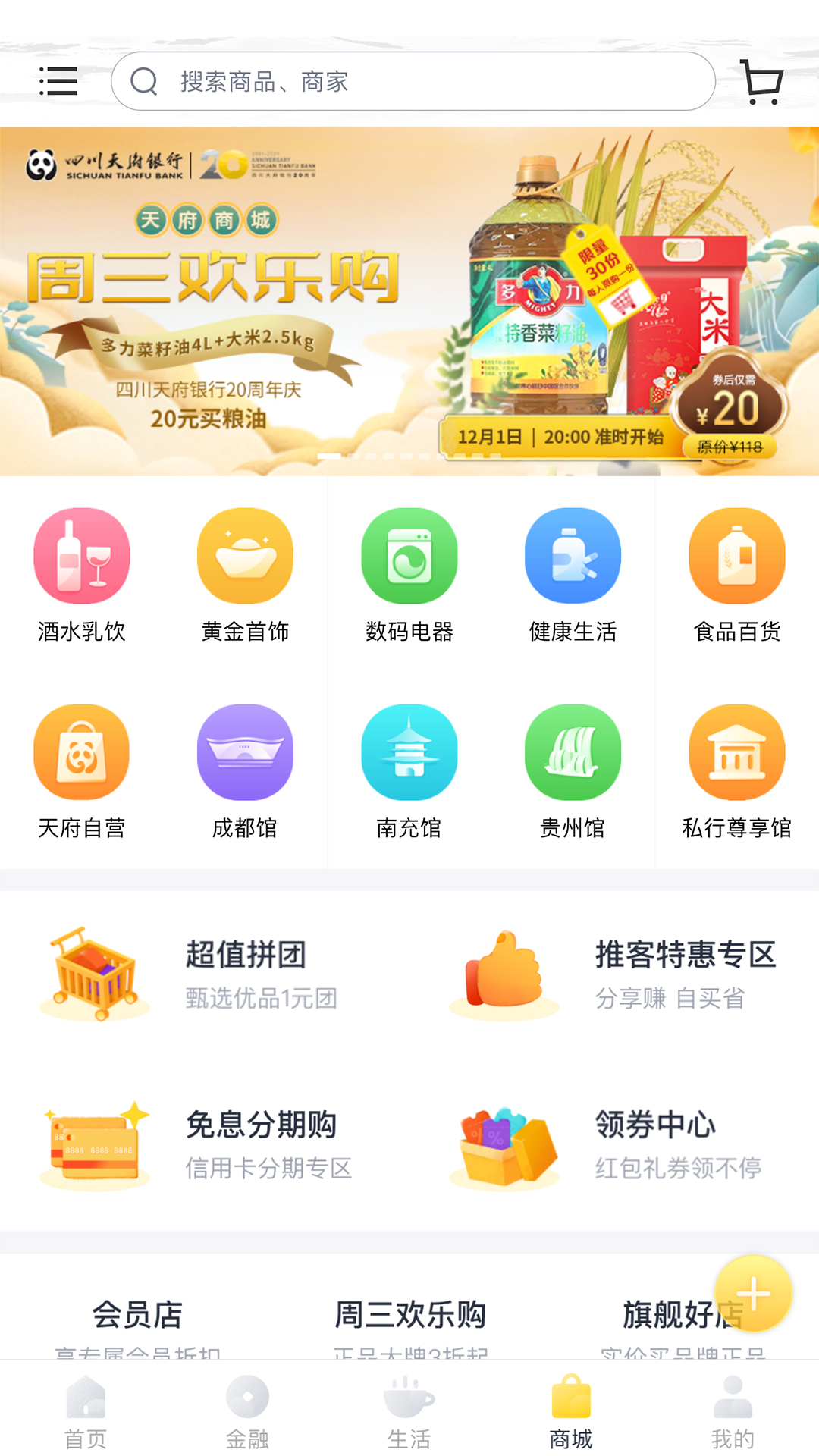The image size is (819, 1456).
Task: Tap the yellow plus floating button
Action: 753,1294
